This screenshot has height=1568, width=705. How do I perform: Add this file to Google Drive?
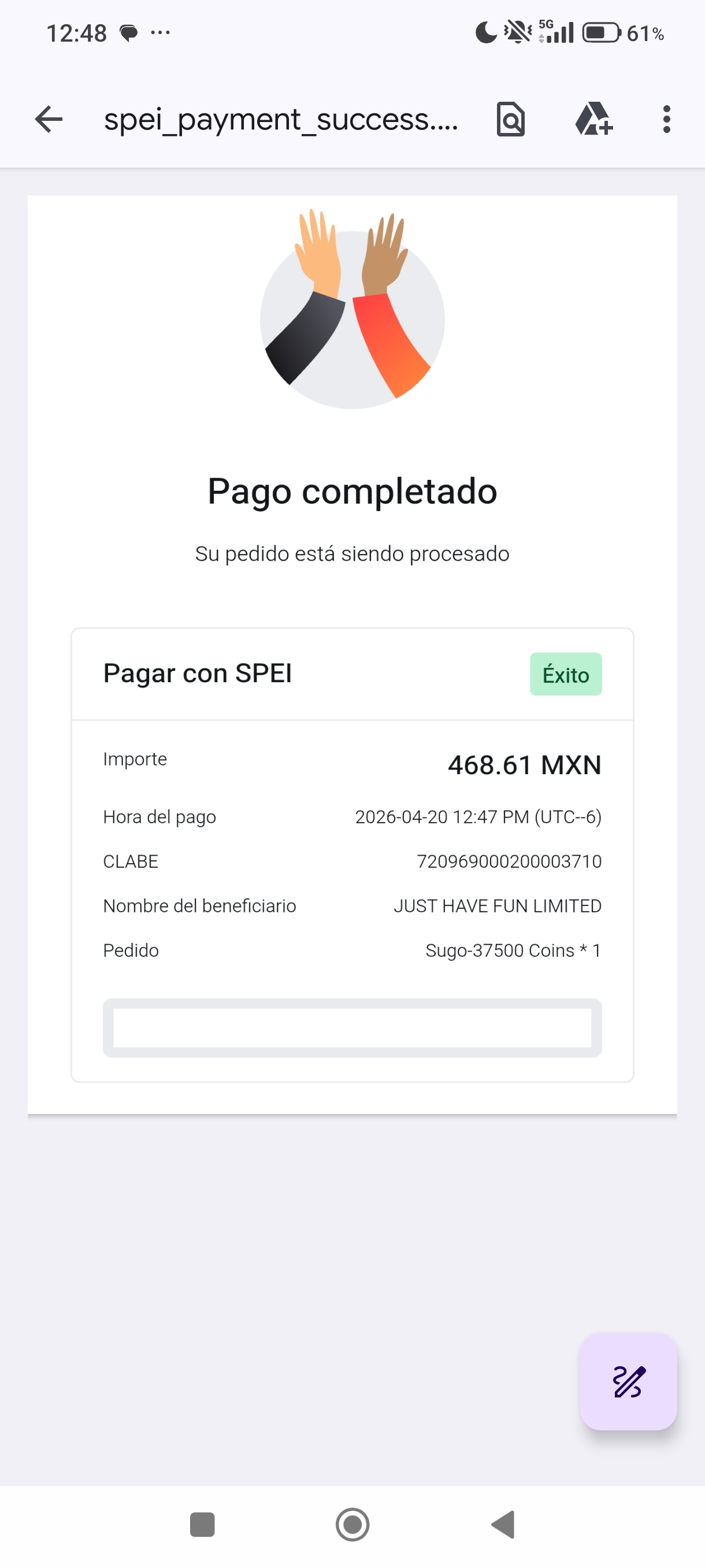tap(593, 119)
